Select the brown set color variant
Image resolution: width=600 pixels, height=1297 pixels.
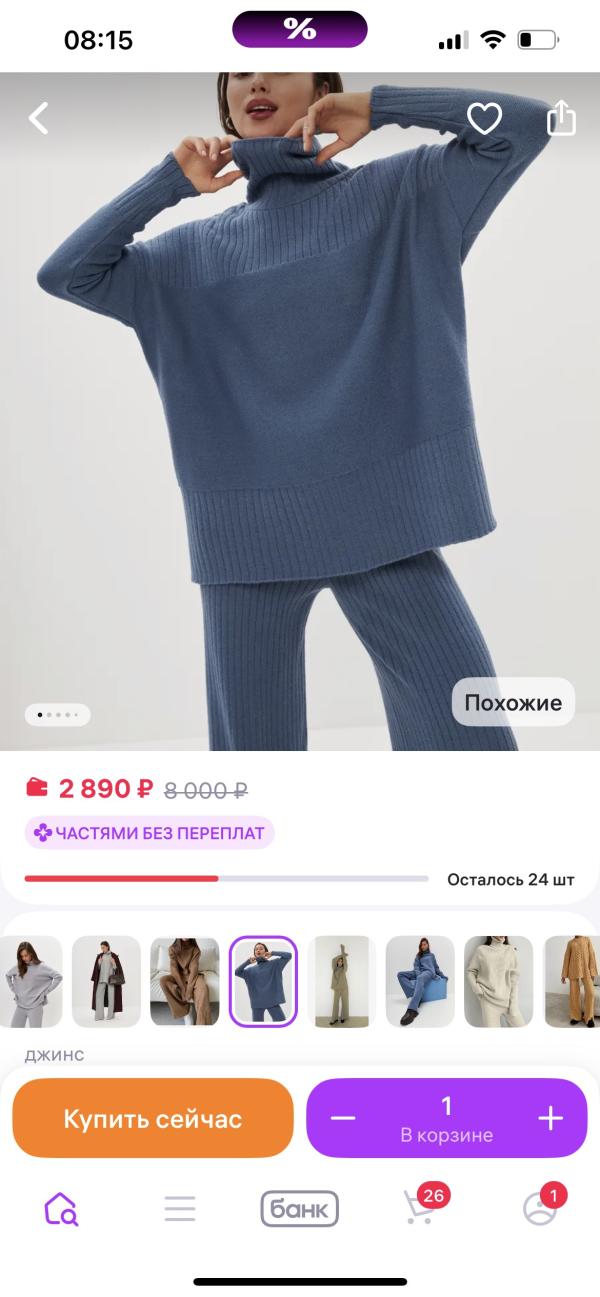(x=184, y=981)
